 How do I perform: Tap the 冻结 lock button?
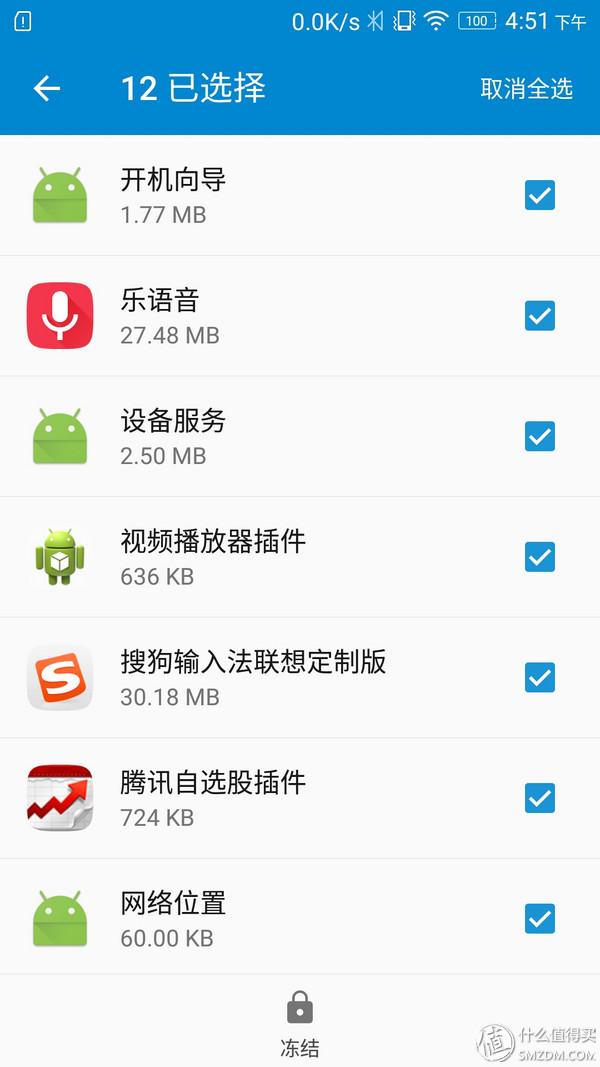pos(300,1022)
